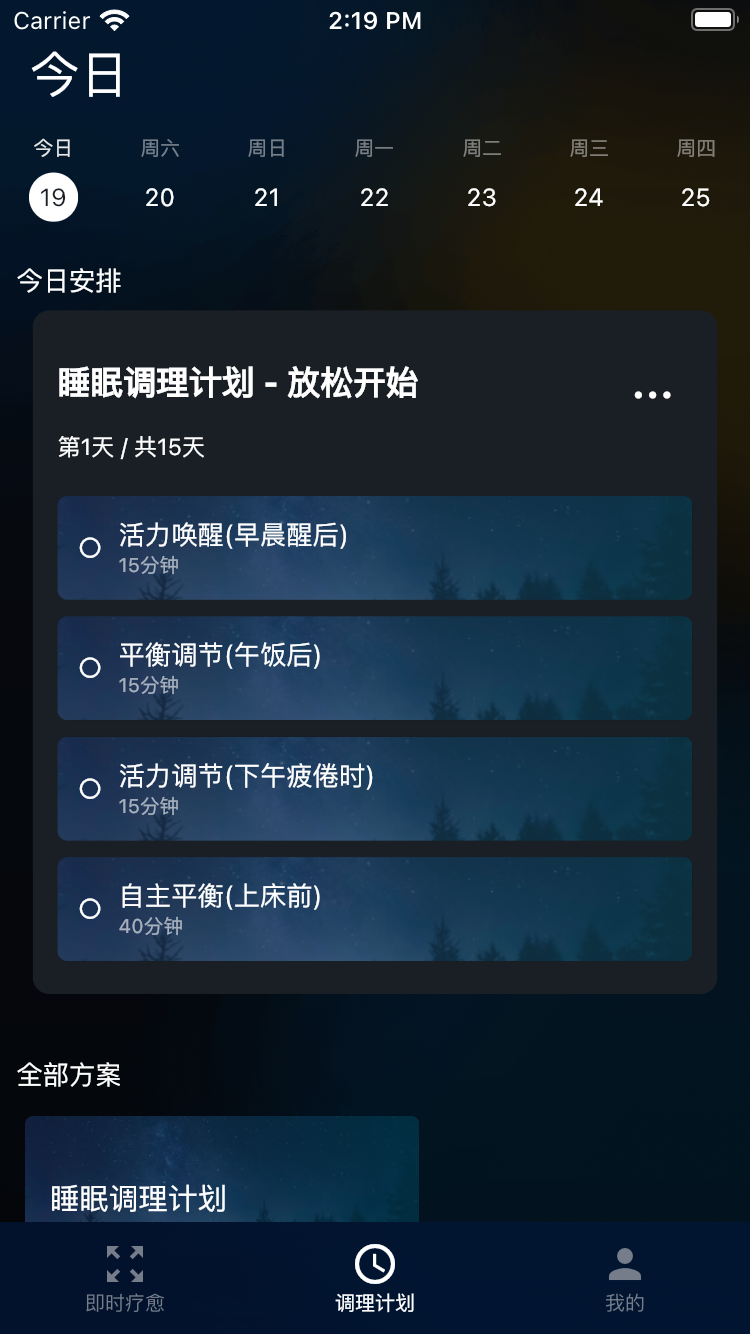This screenshot has width=750, height=1334.
Task: Open 平衡调节(午饭后) session
Action: [374, 668]
